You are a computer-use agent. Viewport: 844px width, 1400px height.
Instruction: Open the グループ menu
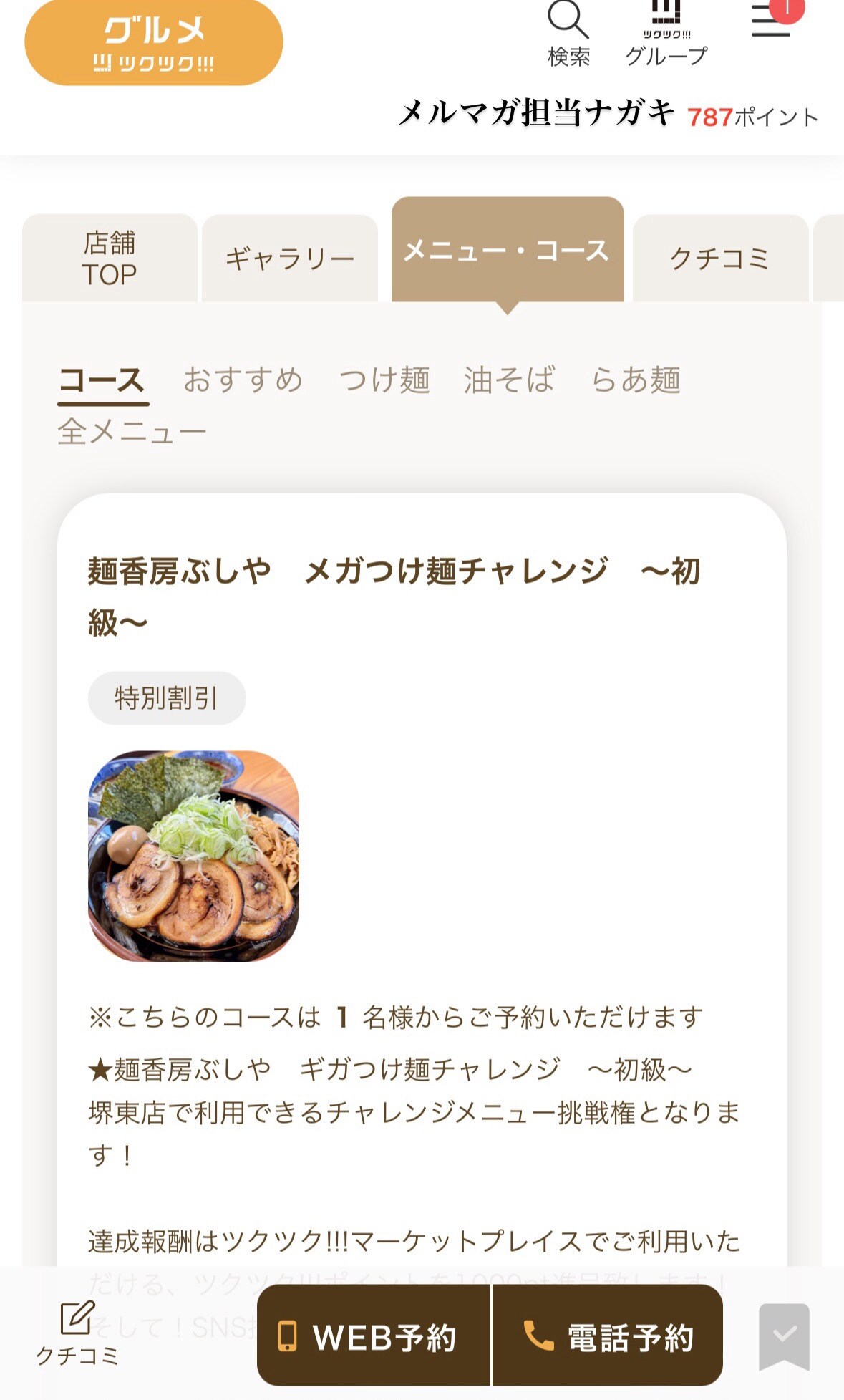click(x=666, y=34)
